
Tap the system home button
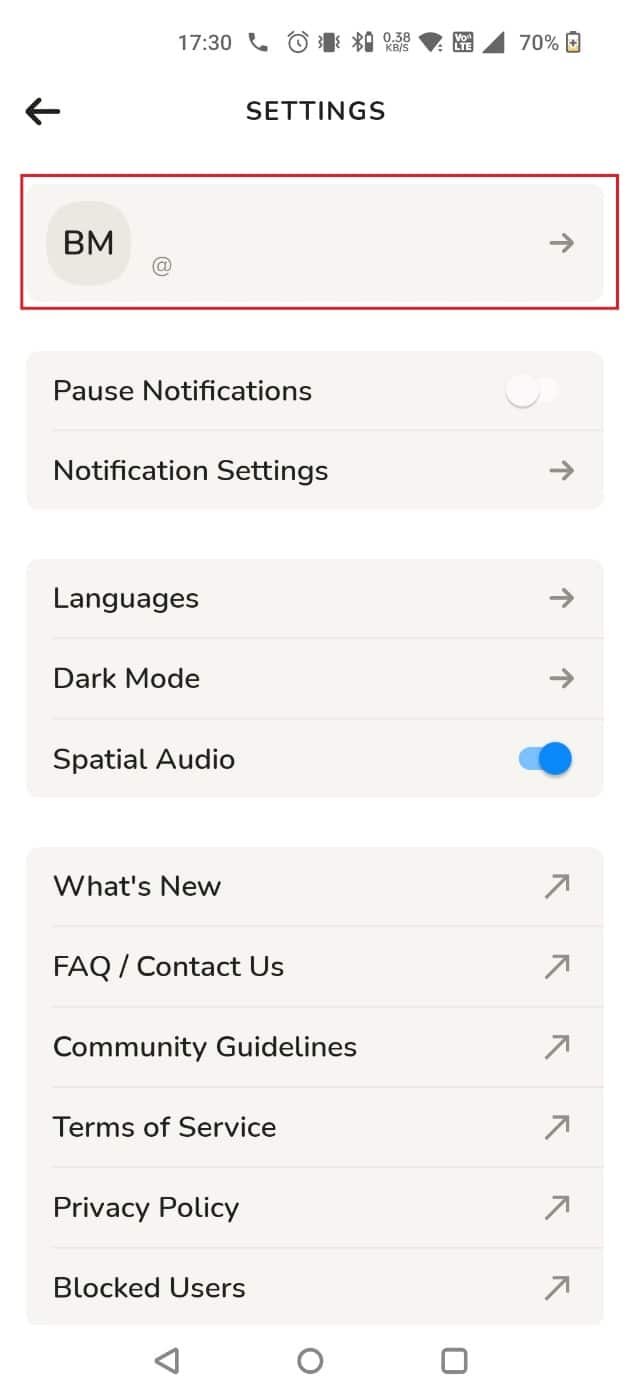click(x=310, y=1361)
